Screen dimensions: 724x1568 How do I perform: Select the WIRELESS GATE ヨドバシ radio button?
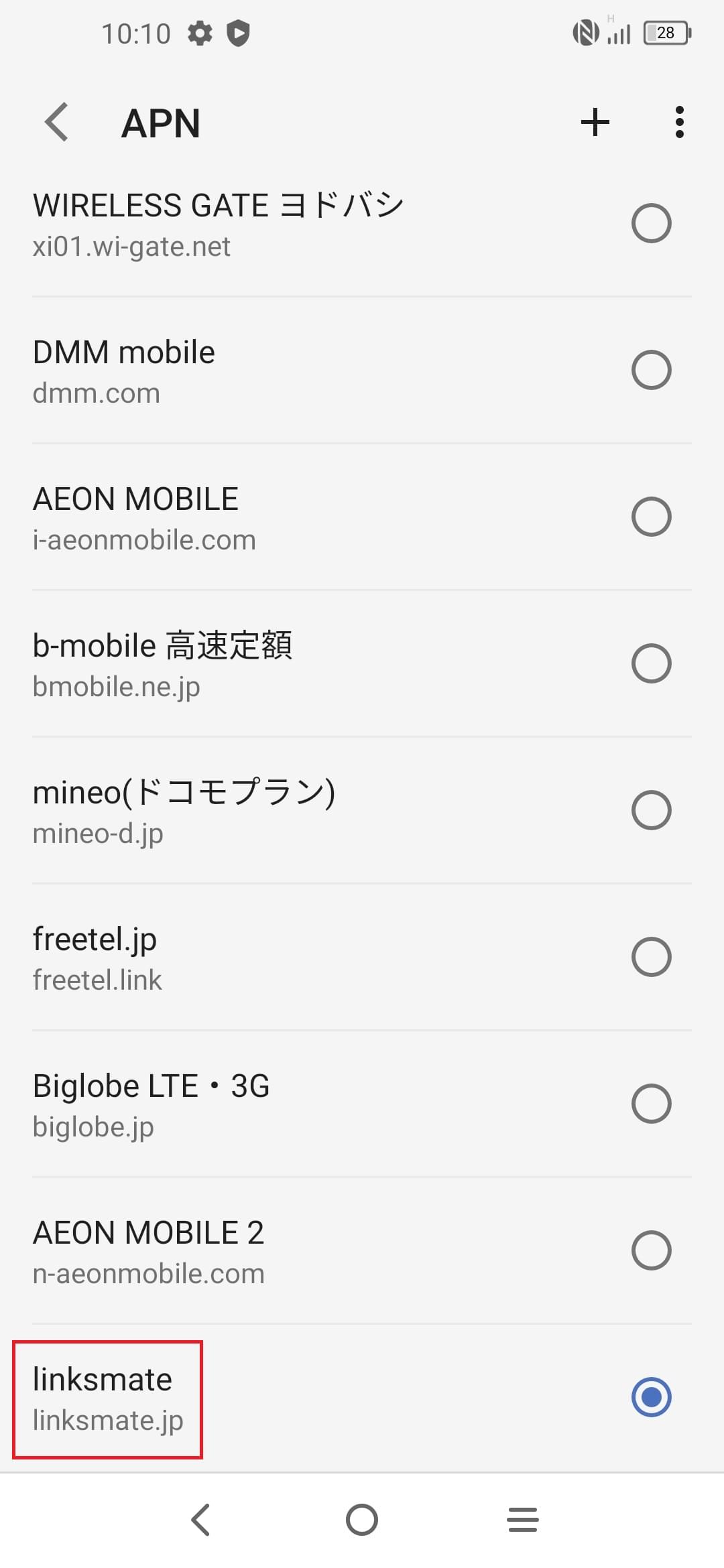tap(651, 223)
